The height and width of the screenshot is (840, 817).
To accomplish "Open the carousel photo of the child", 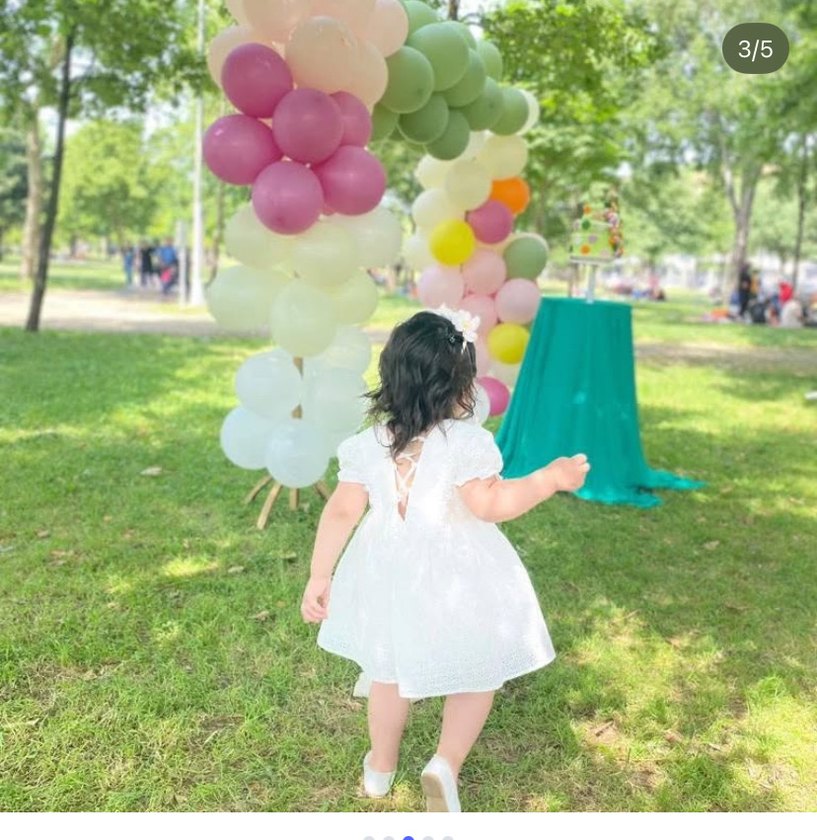I will click(408, 420).
